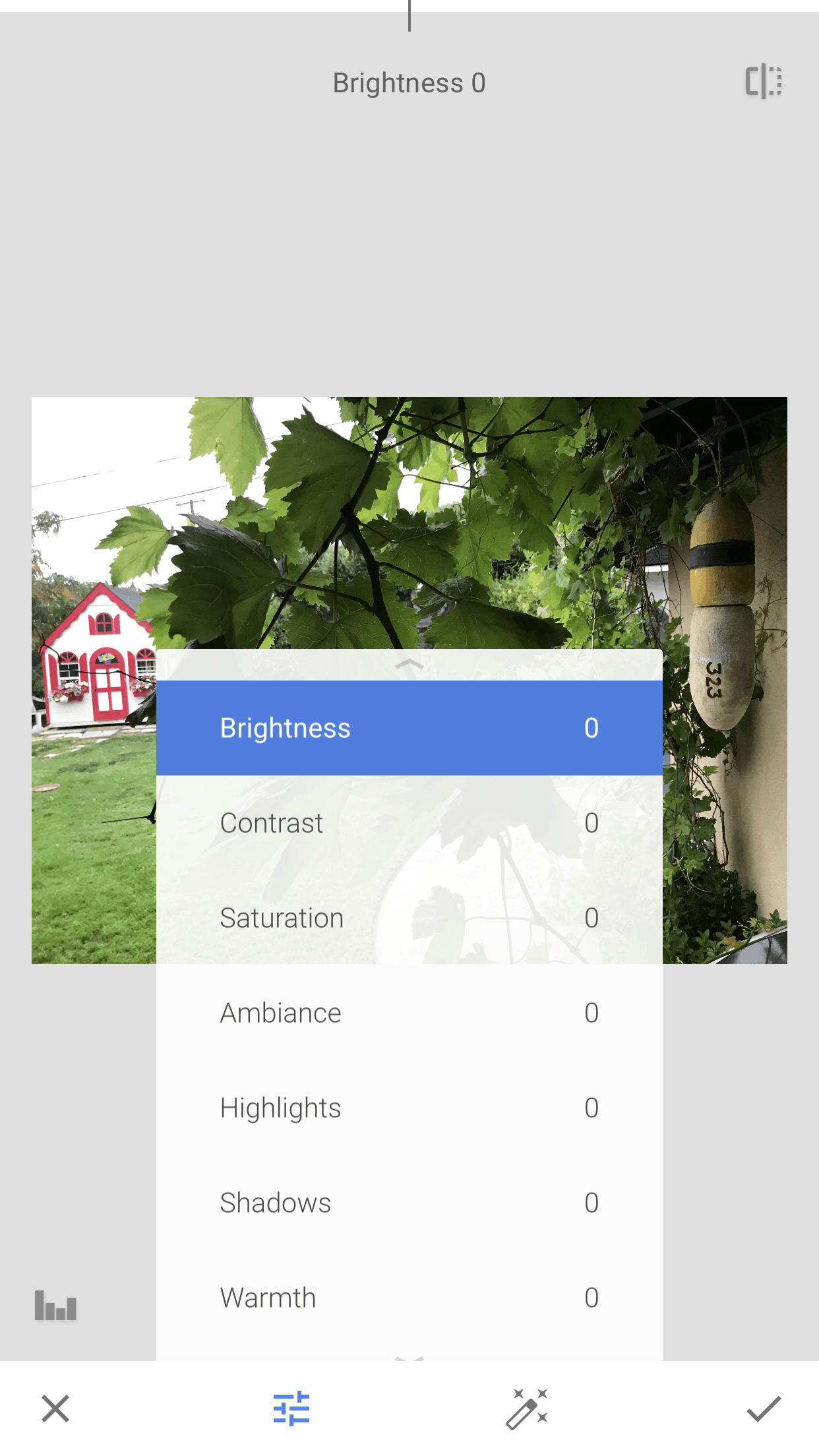The height and width of the screenshot is (1456, 819).
Task: Select the Highlights adjustment
Action: (409, 1108)
